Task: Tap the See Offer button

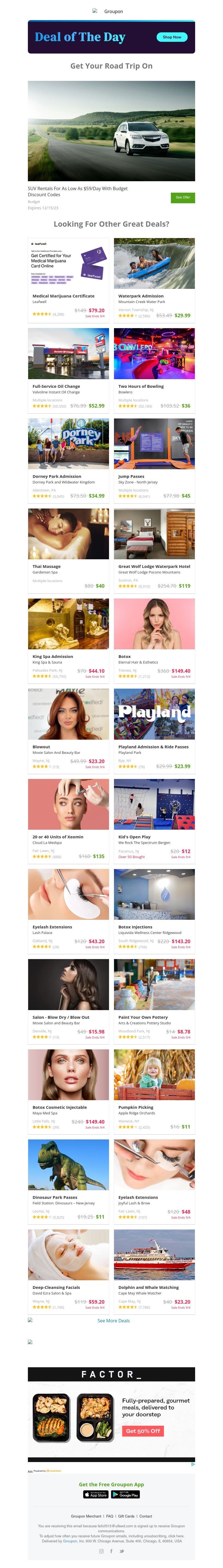Action: [x=182, y=197]
